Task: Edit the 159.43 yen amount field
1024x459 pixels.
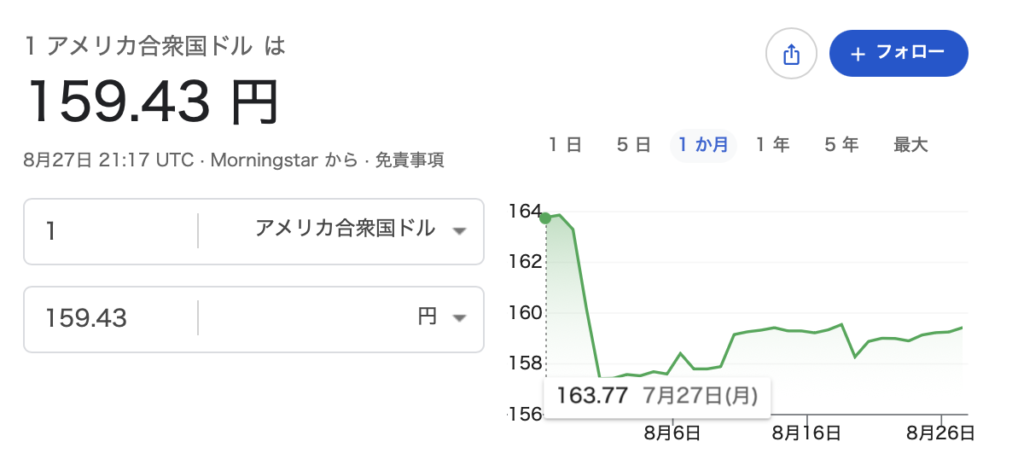Action: (x=111, y=319)
